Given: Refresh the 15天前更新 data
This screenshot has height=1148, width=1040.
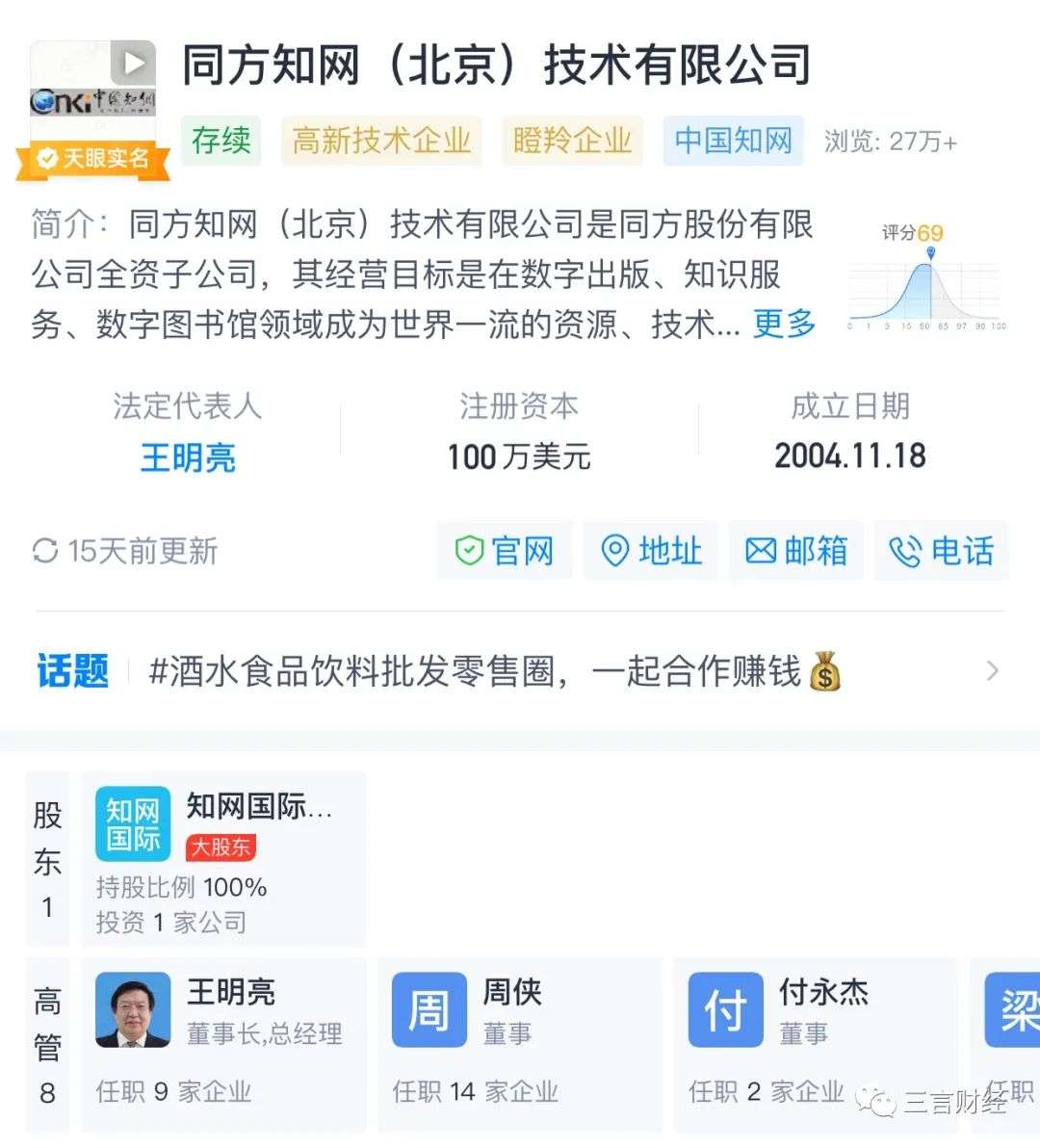Looking at the screenshot, I should pos(125,551).
